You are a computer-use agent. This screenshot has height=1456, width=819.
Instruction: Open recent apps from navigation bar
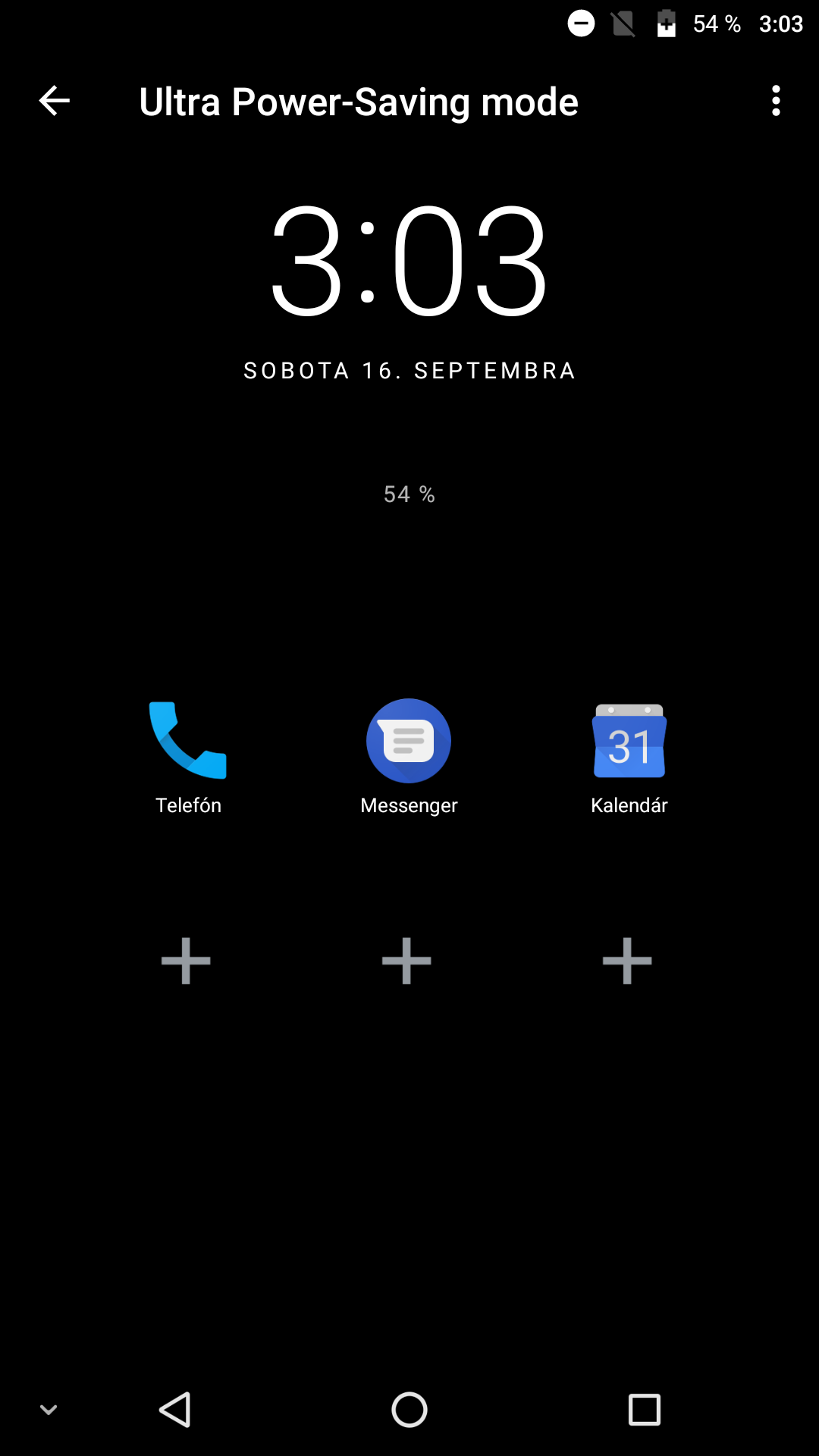[645, 1410]
